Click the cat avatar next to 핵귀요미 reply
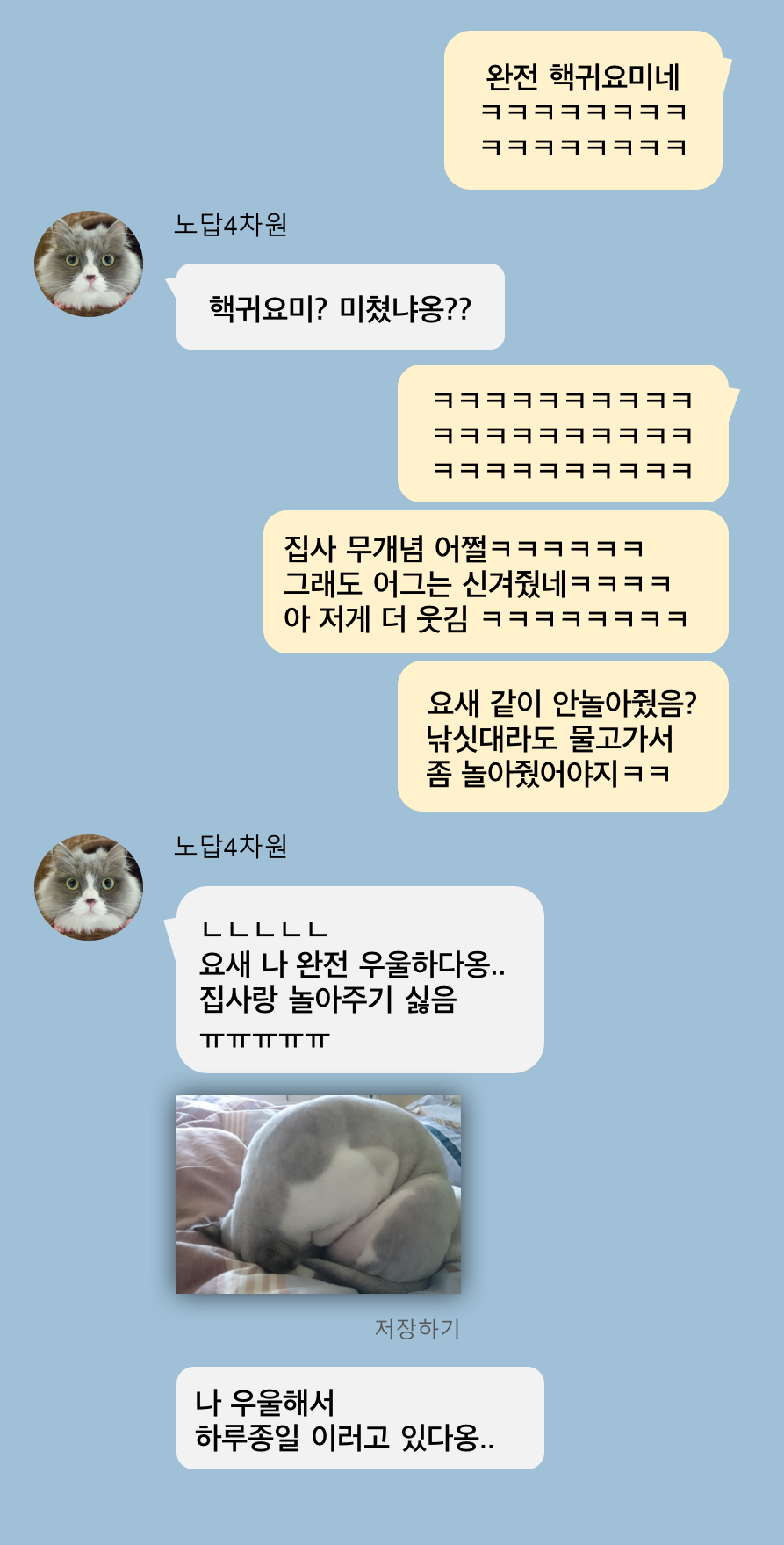The height and width of the screenshot is (1545, 784). tap(88, 261)
